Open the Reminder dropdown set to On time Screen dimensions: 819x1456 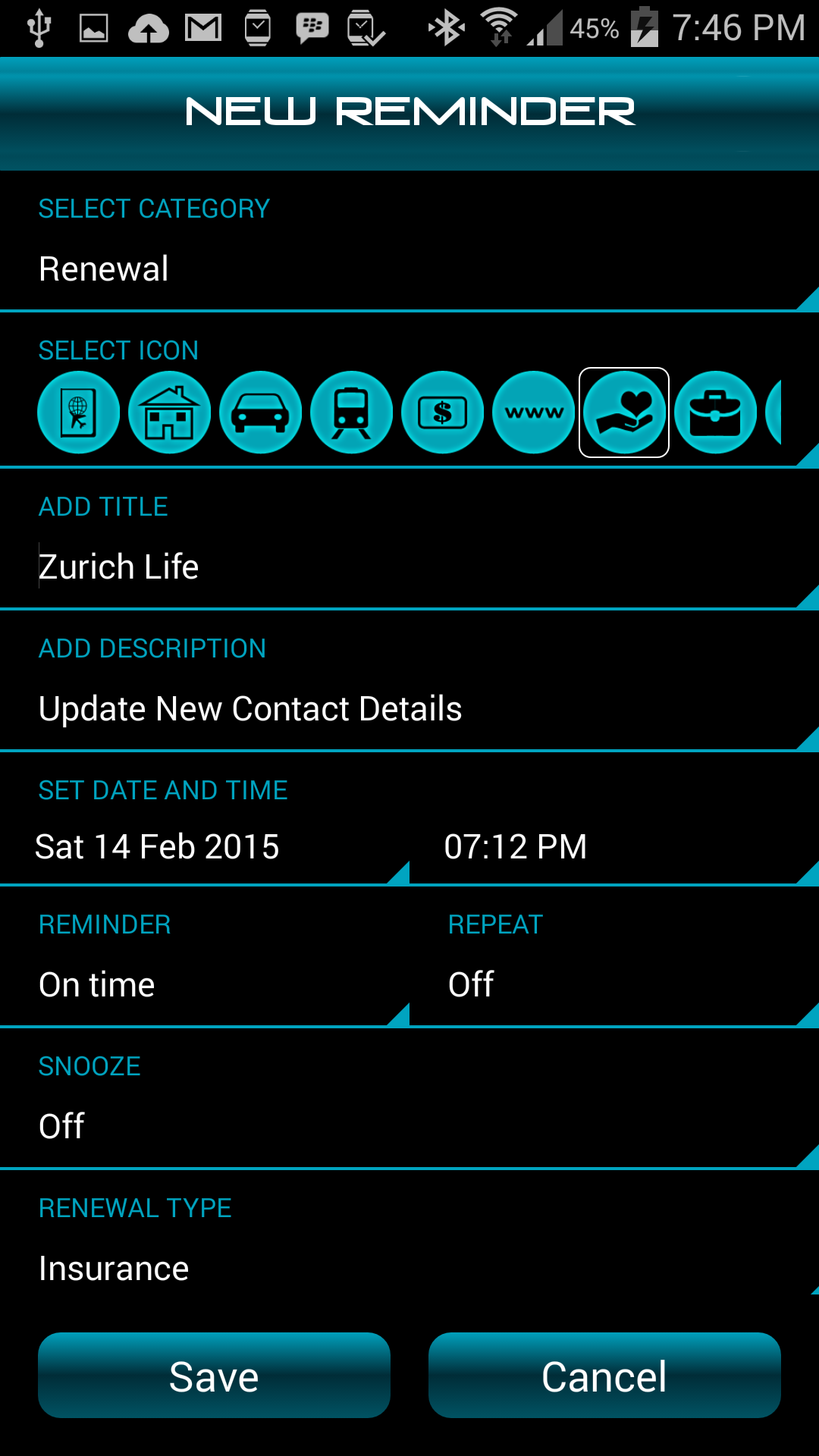tap(205, 985)
